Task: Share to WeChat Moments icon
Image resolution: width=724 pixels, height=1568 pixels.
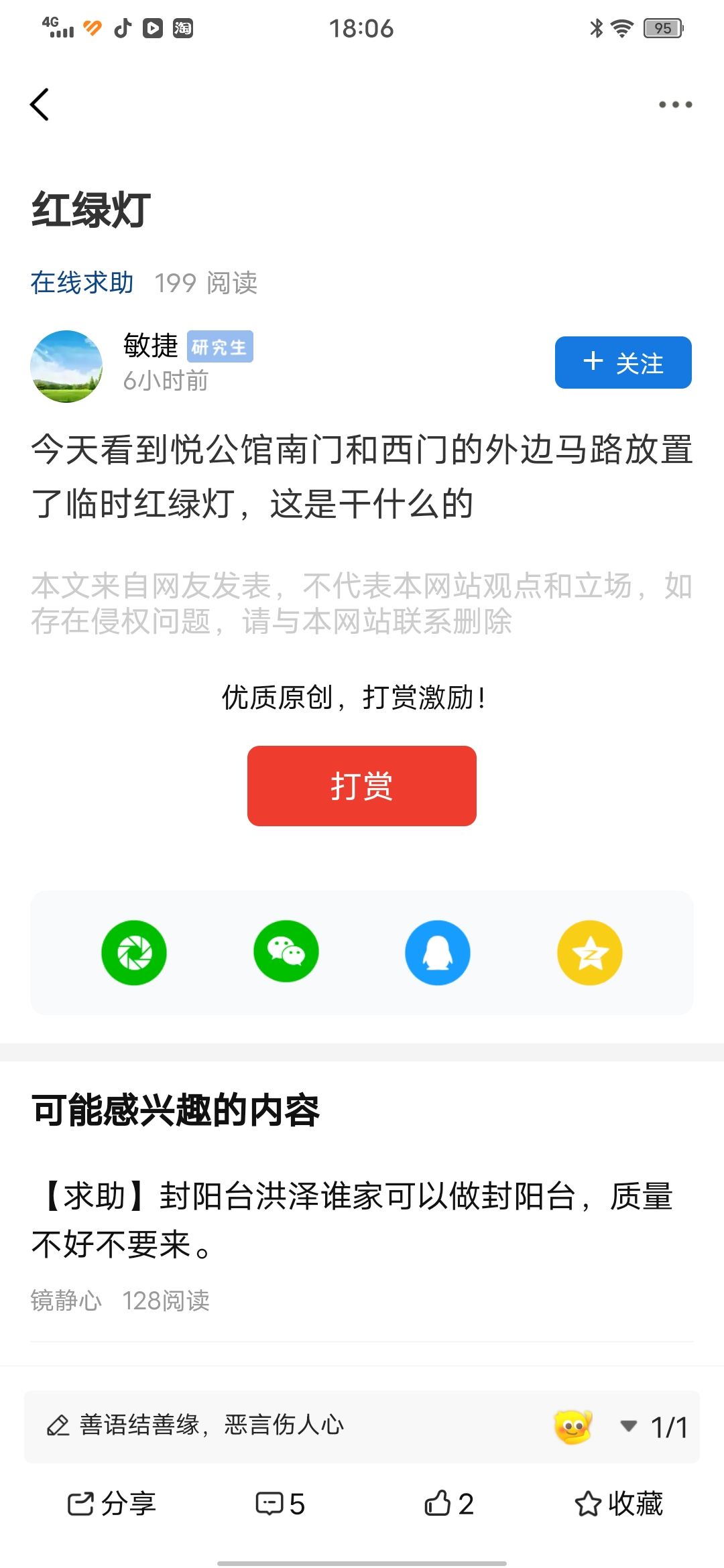Action: (x=134, y=952)
